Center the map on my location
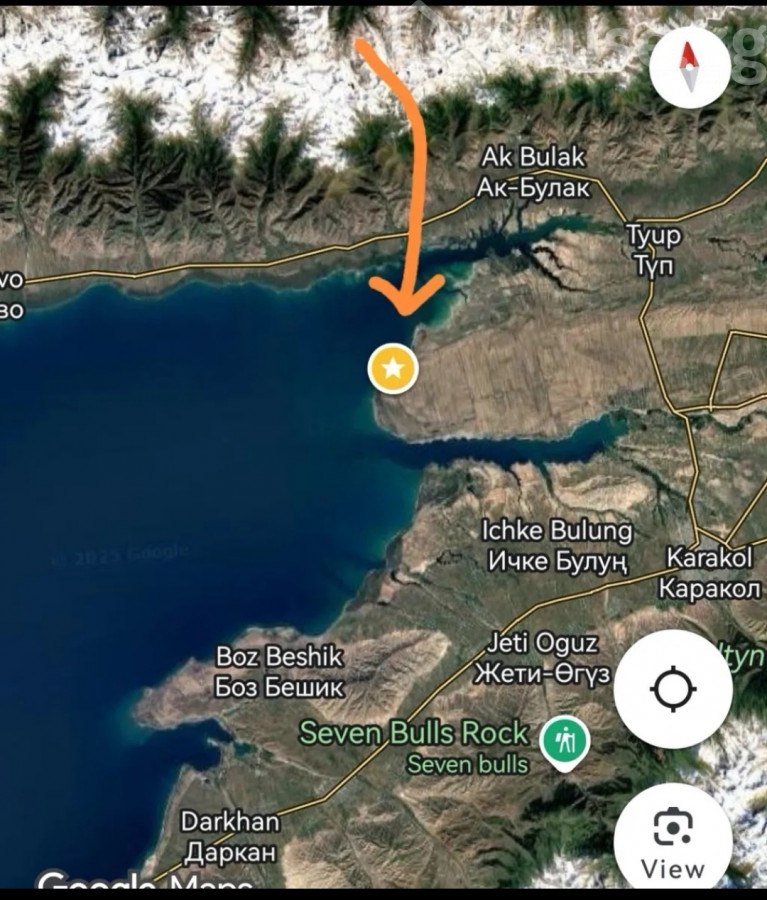Image resolution: width=767 pixels, height=900 pixels. 673,690
